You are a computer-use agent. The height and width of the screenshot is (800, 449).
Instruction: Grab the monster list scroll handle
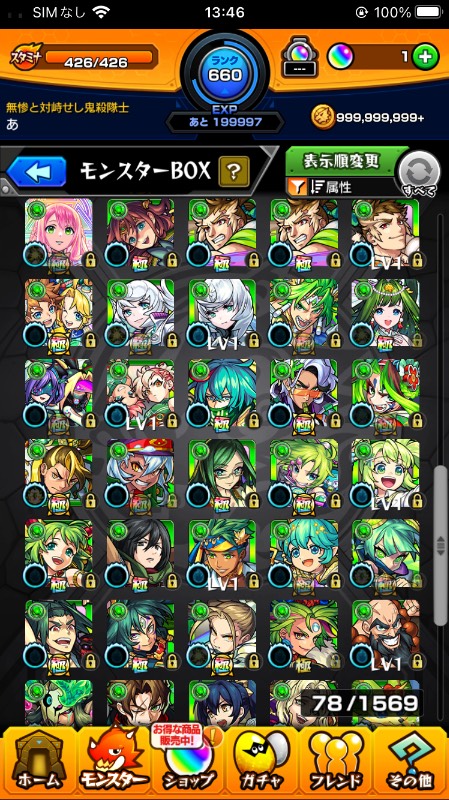tap(440, 545)
